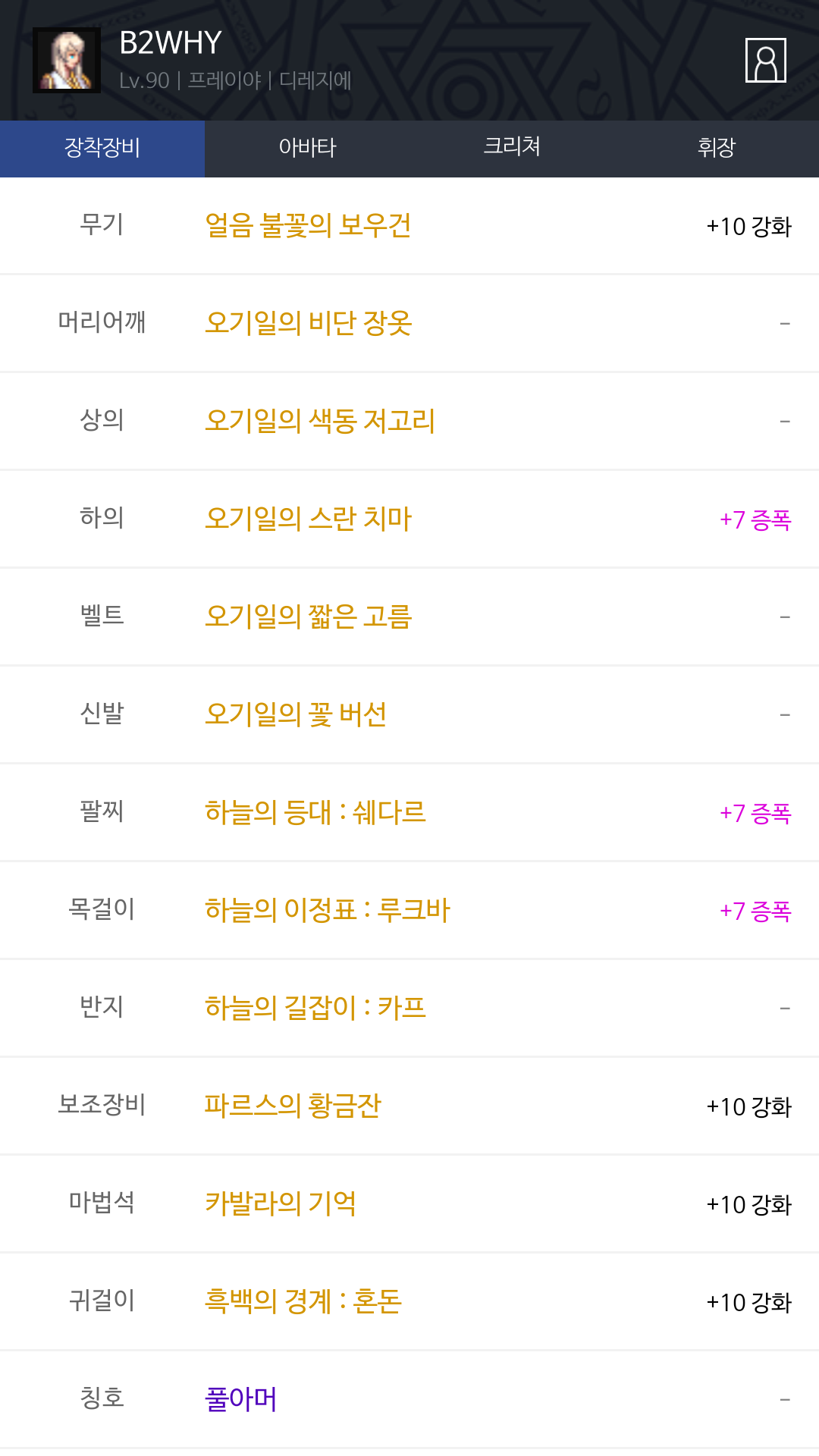Switch to the 크리쳐 tab
819x1456 pixels.
click(x=512, y=149)
